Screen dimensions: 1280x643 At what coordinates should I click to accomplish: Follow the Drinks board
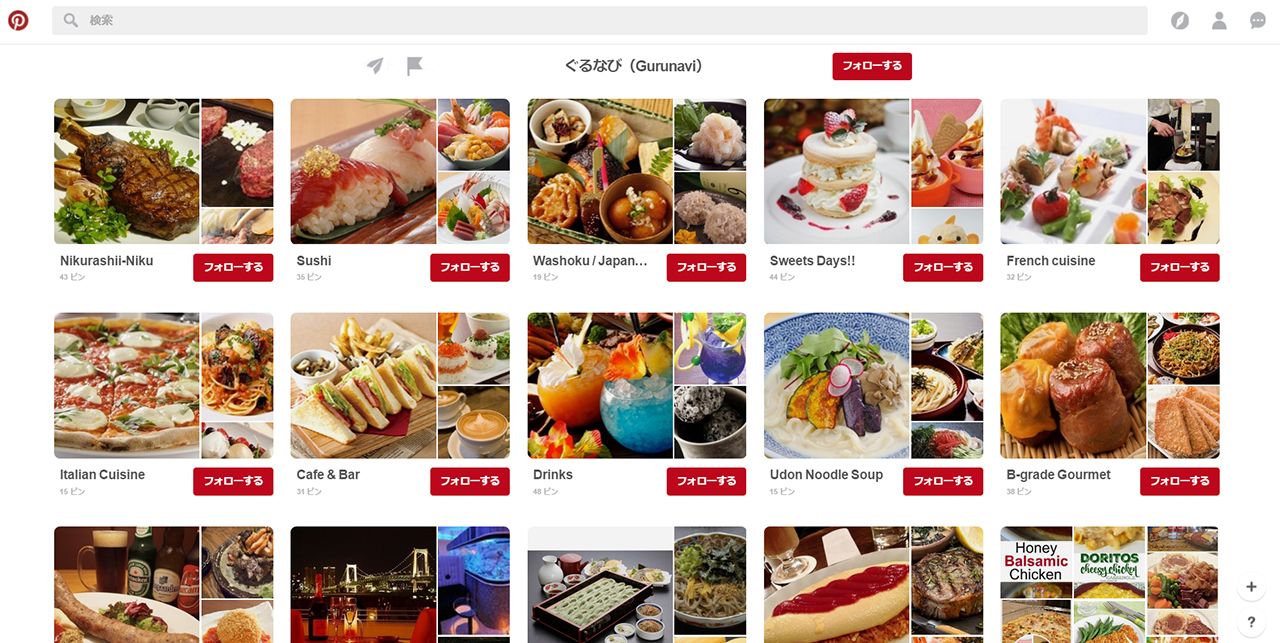tap(706, 481)
